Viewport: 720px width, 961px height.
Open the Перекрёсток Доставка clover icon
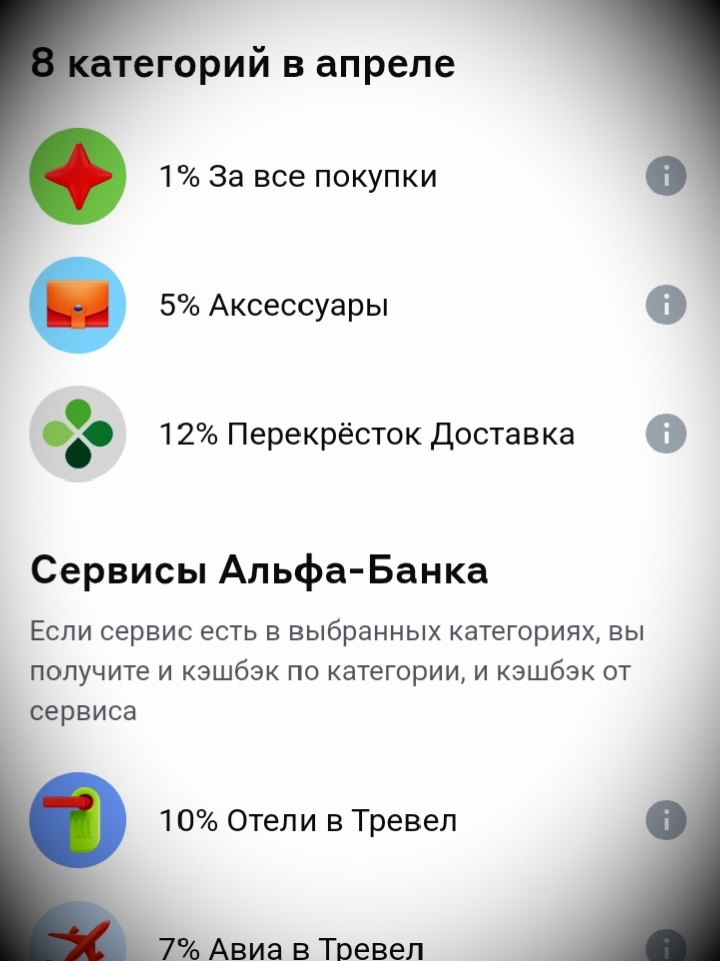pos(78,433)
